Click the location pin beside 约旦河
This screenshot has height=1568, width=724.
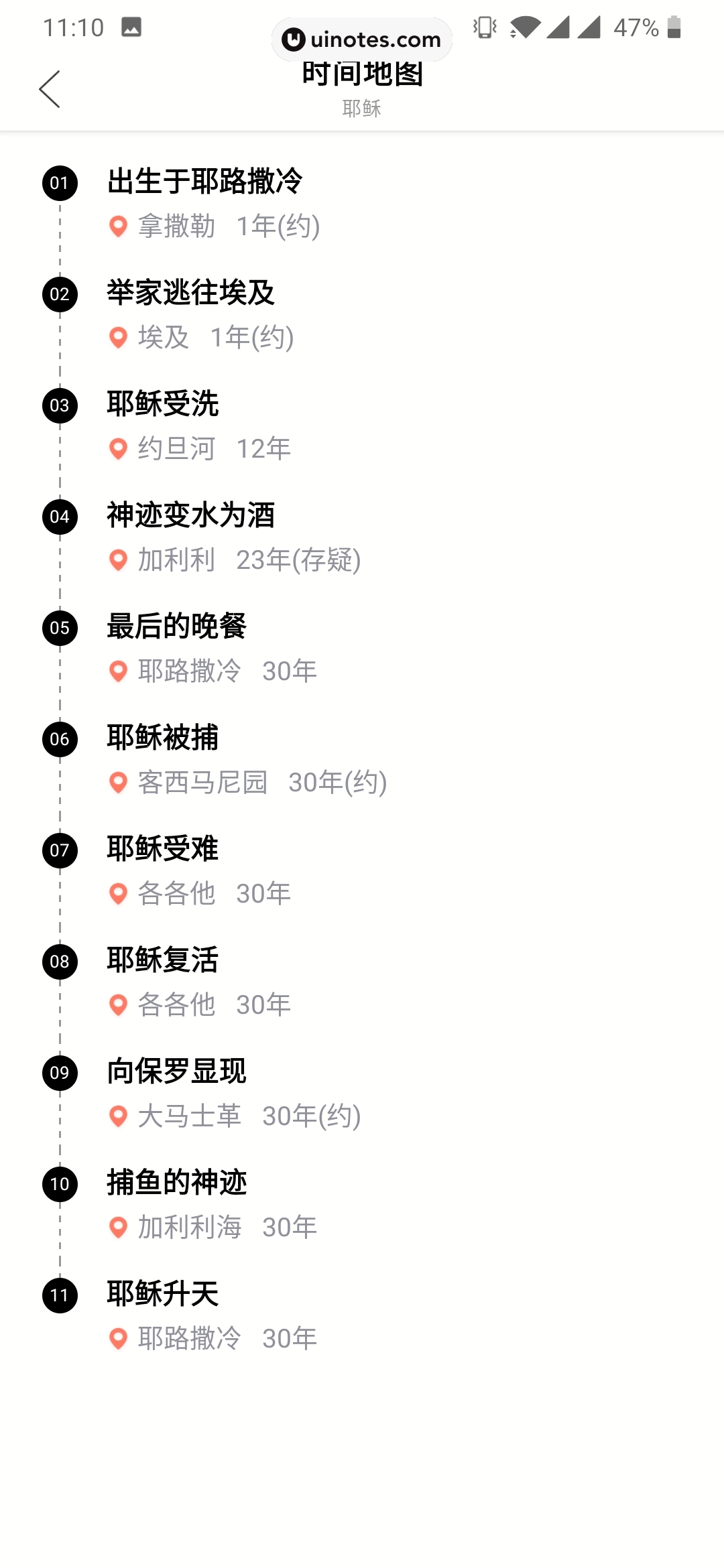pyautogui.click(x=119, y=449)
